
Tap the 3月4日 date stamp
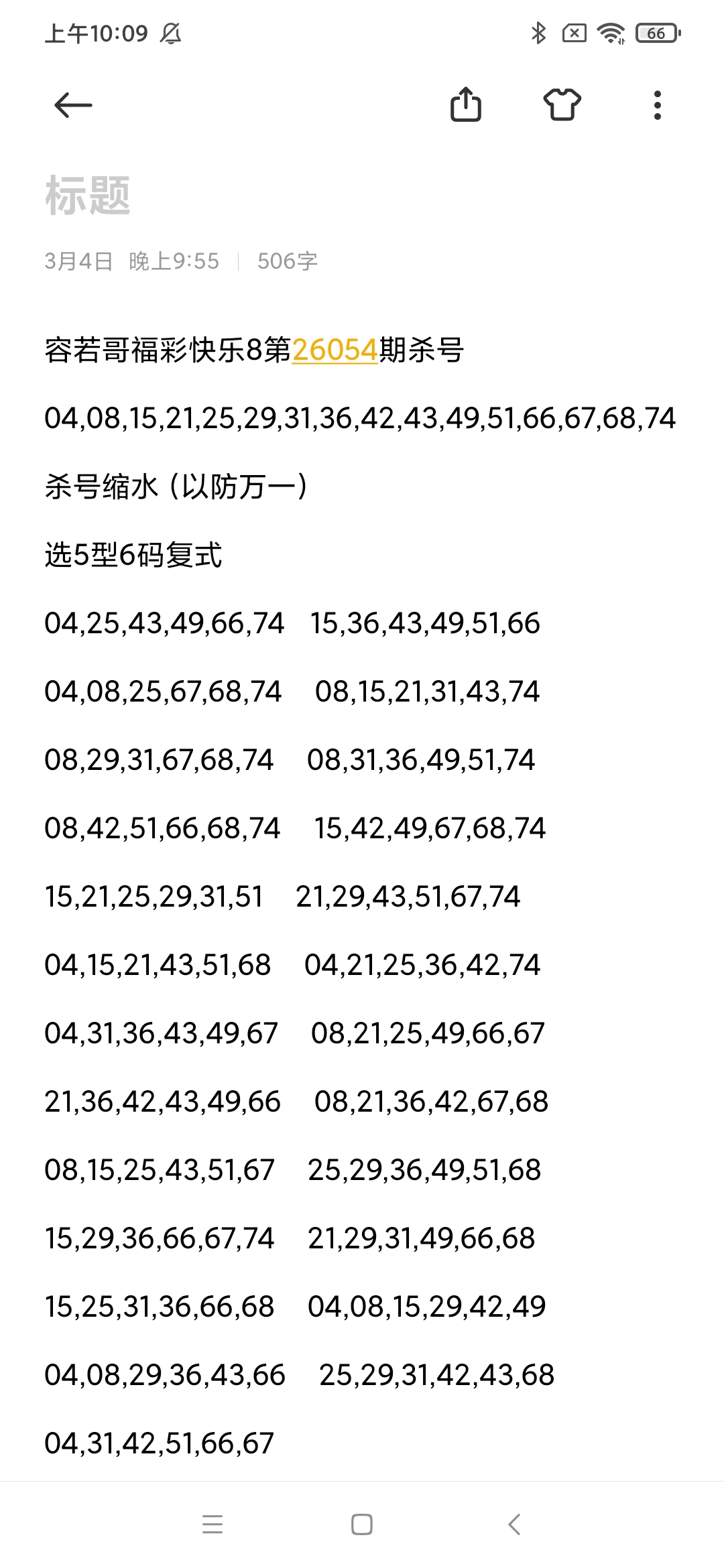(x=80, y=262)
